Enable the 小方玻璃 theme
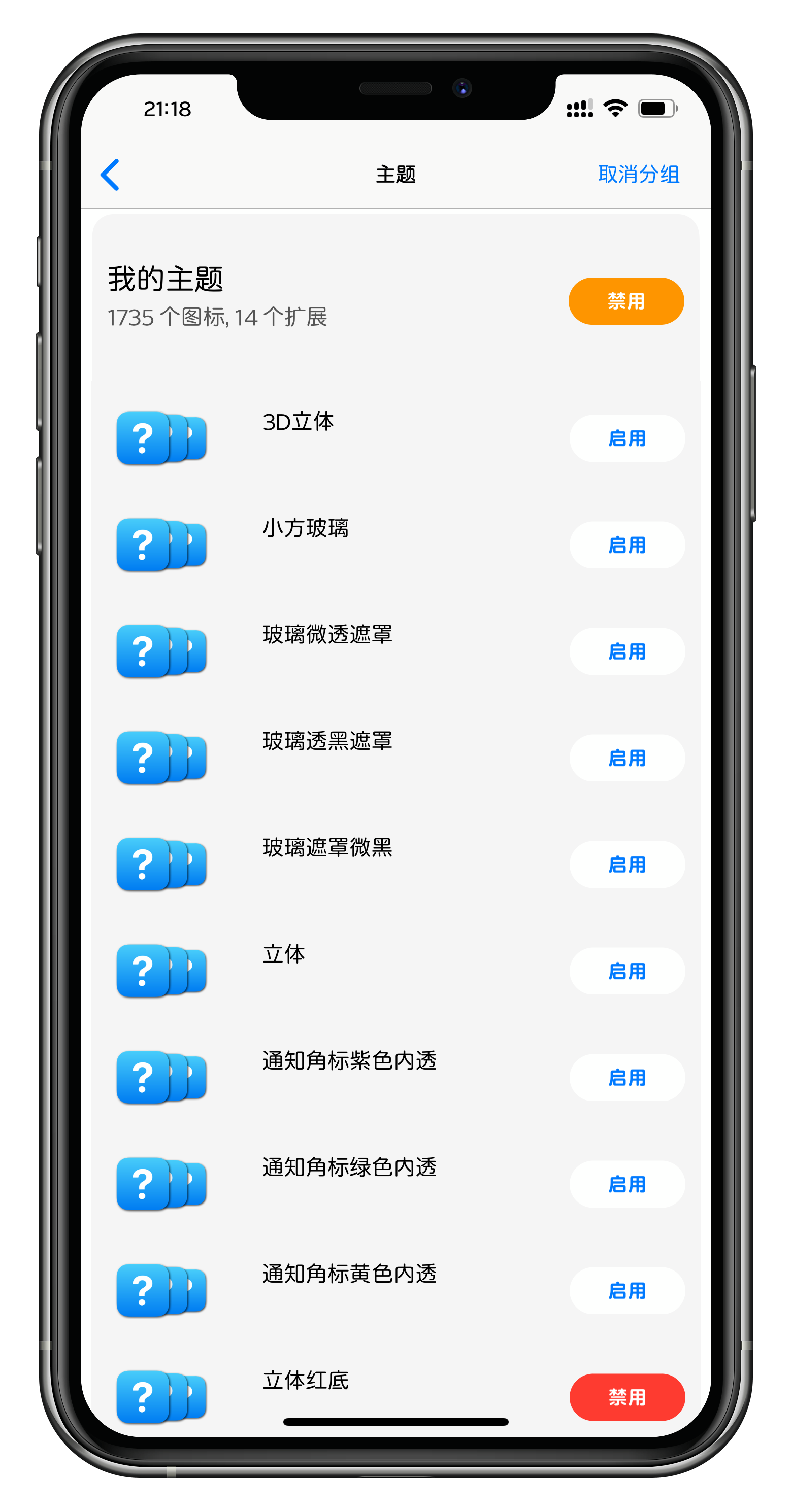The height and width of the screenshot is (1512, 792). click(626, 545)
